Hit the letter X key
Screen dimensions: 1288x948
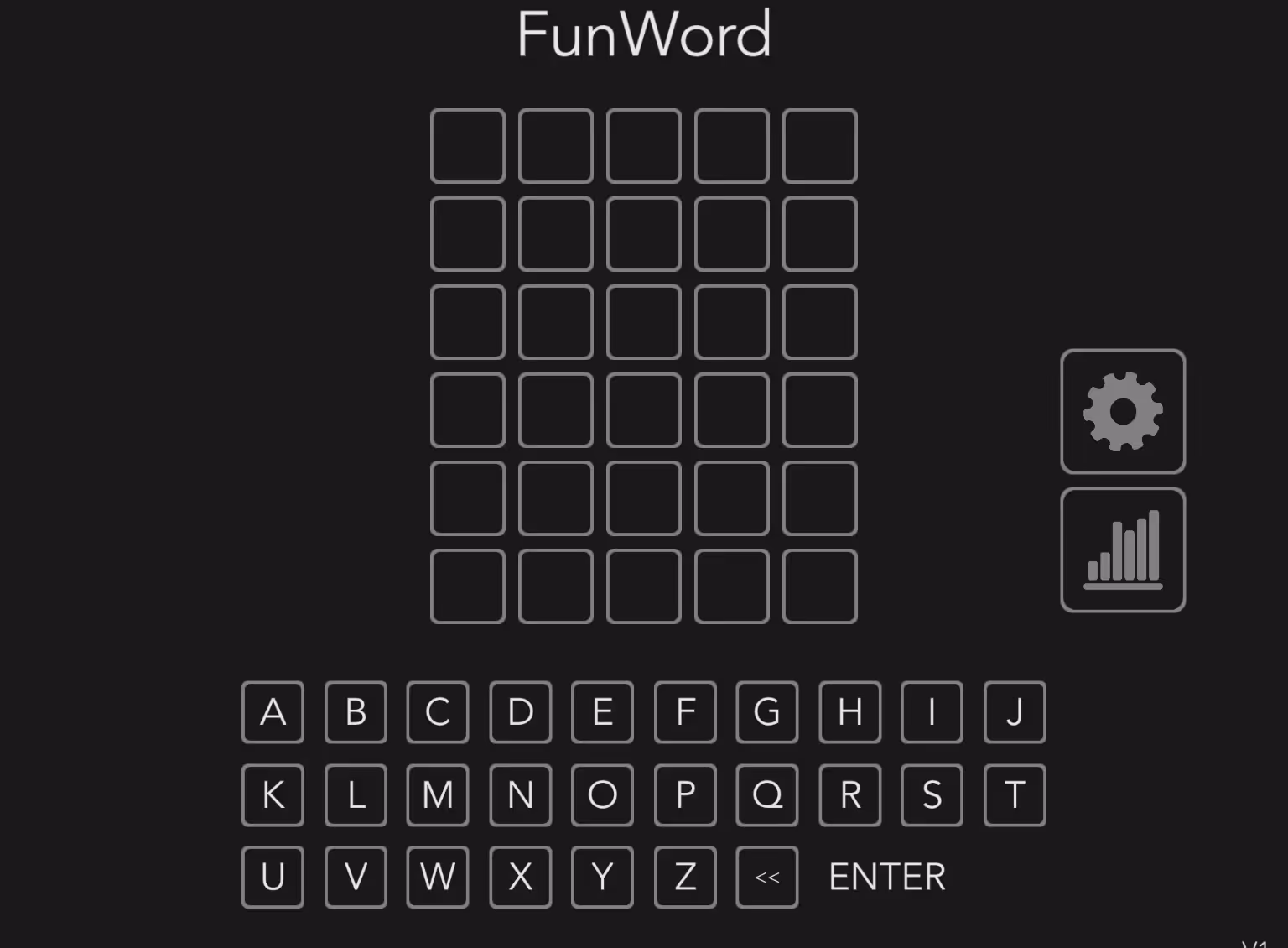(520, 877)
